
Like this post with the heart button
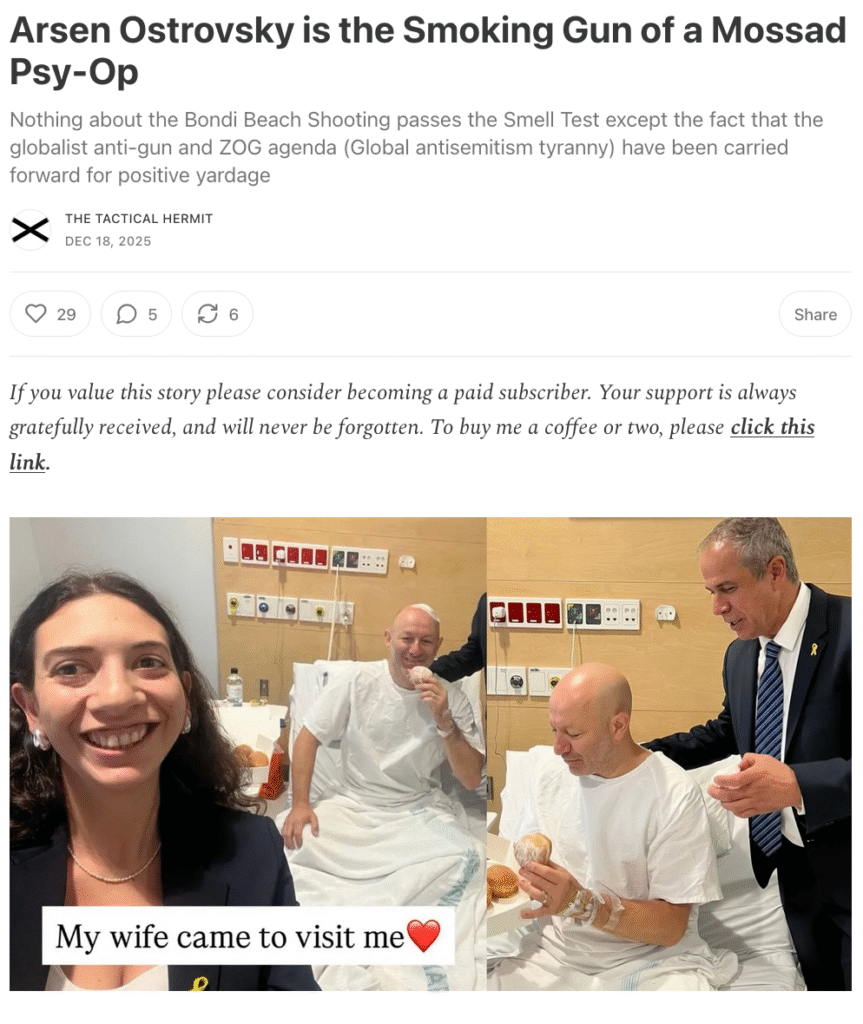pyautogui.click(x=50, y=314)
